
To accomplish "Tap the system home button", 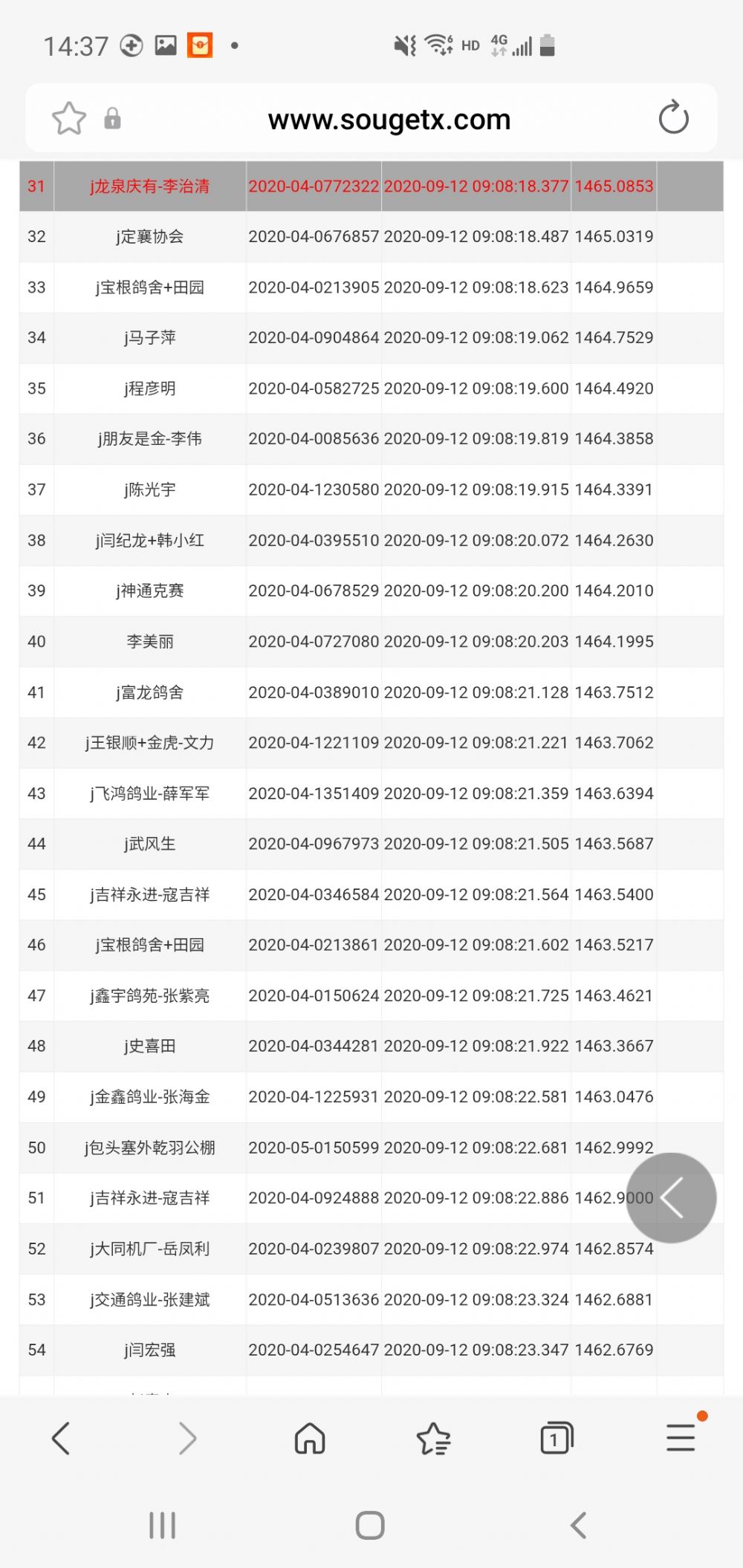I will click(370, 1525).
